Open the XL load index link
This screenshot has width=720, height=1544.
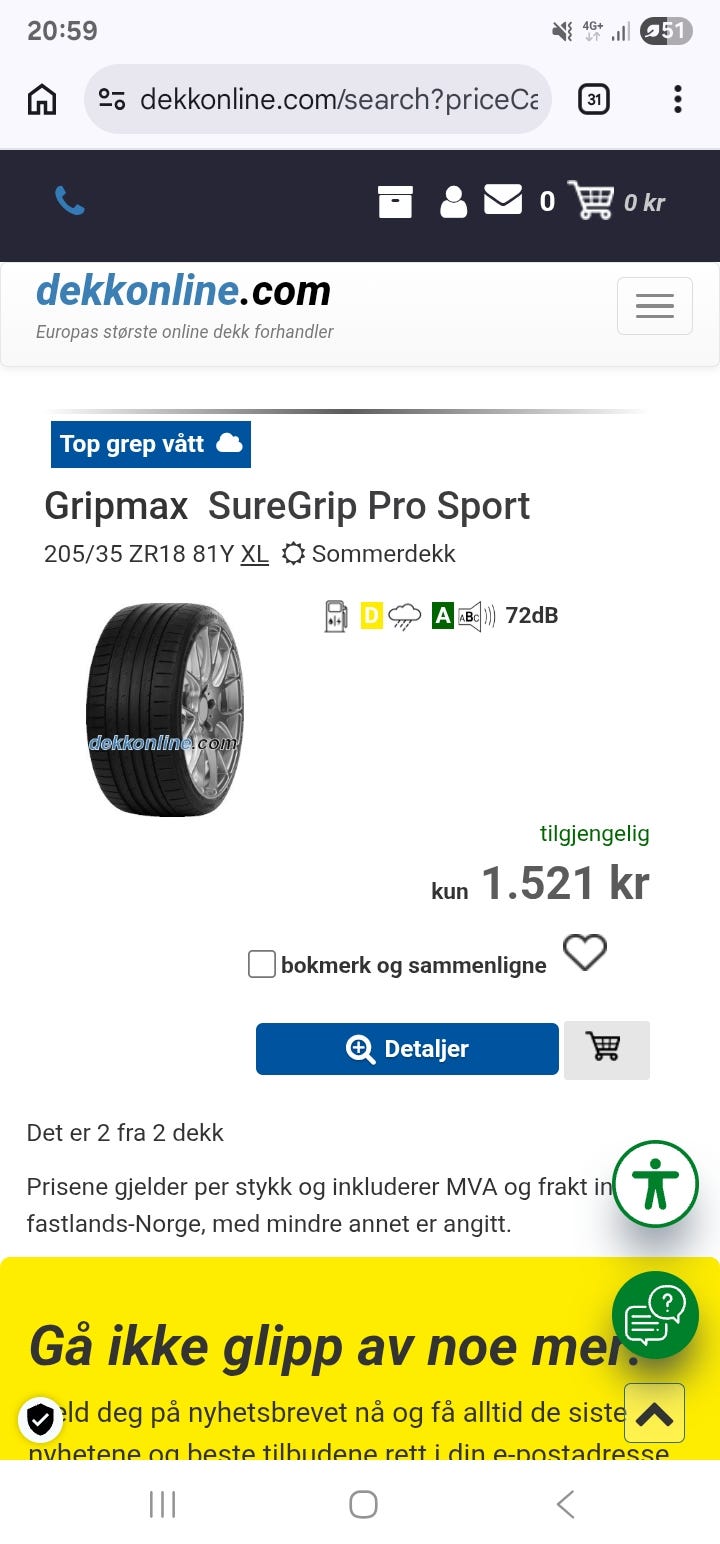[x=255, y=554]
